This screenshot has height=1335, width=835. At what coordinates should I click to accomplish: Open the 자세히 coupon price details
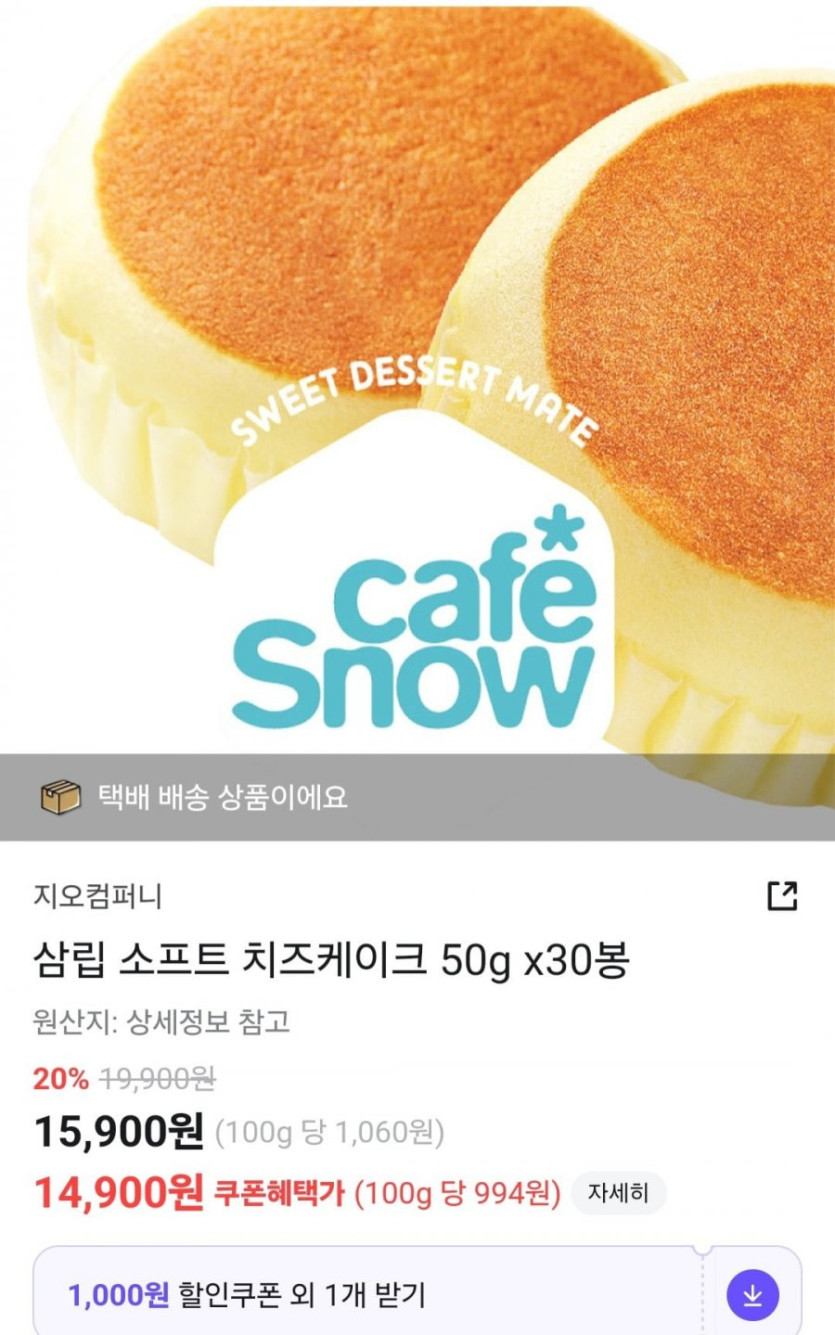pos(618,1193)
